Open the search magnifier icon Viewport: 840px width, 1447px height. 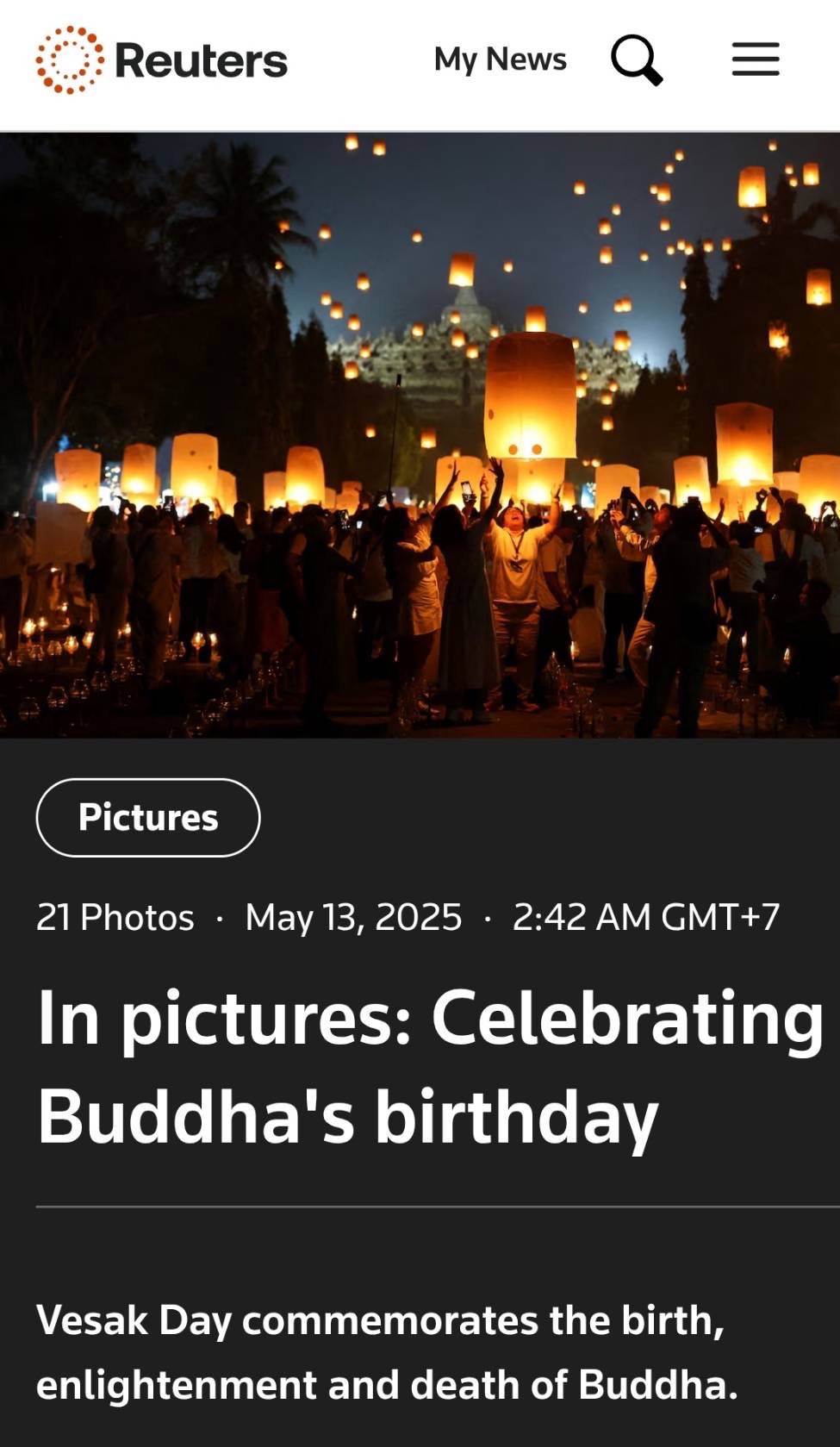tap(637, 59)
